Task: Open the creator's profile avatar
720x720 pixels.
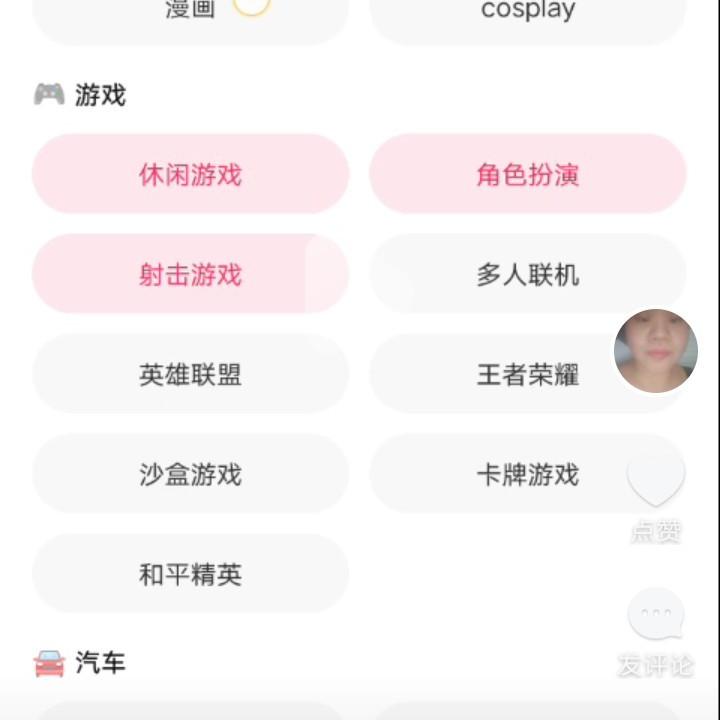Action: pyautogui.click(x=656, y=351)
